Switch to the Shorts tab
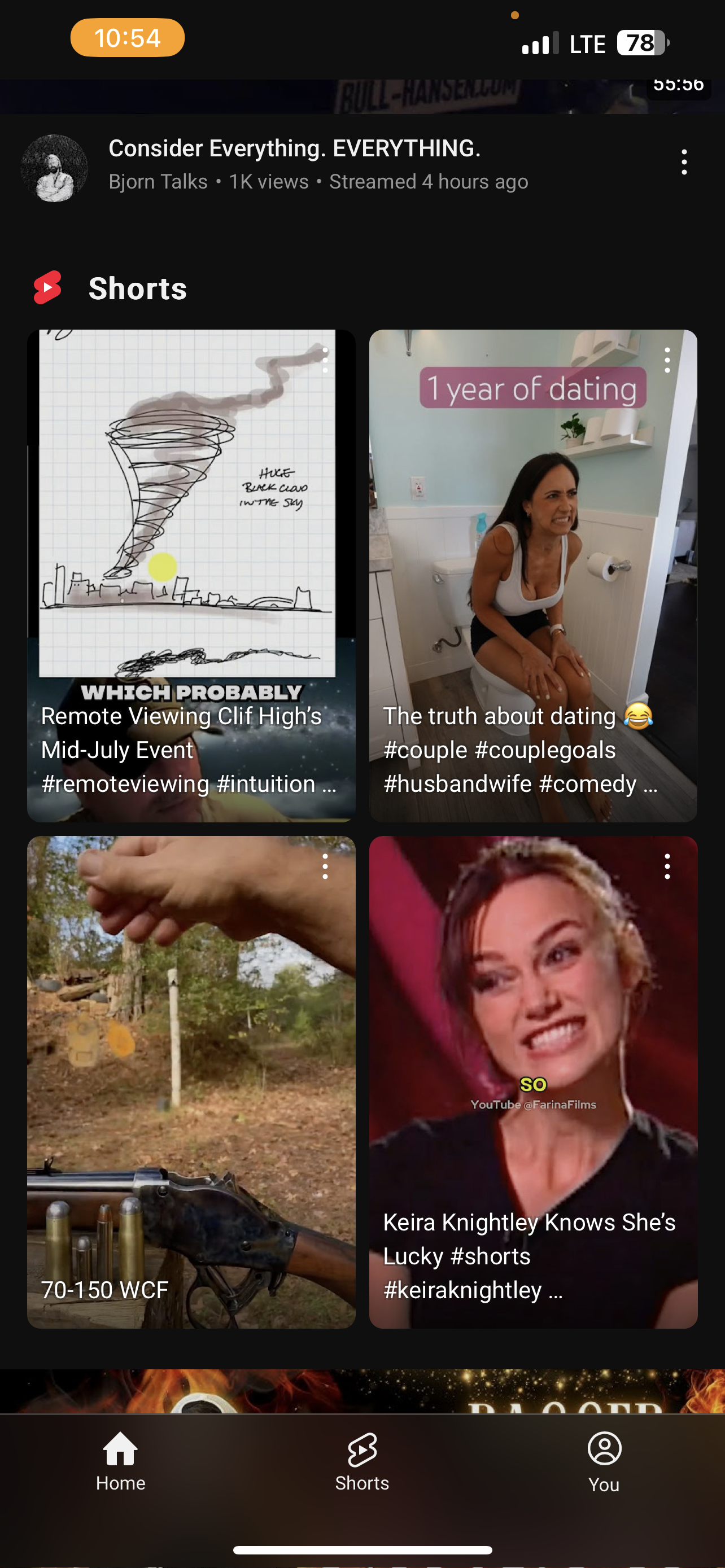This screenshot has height=1568, width=725. coord(362,1461)
